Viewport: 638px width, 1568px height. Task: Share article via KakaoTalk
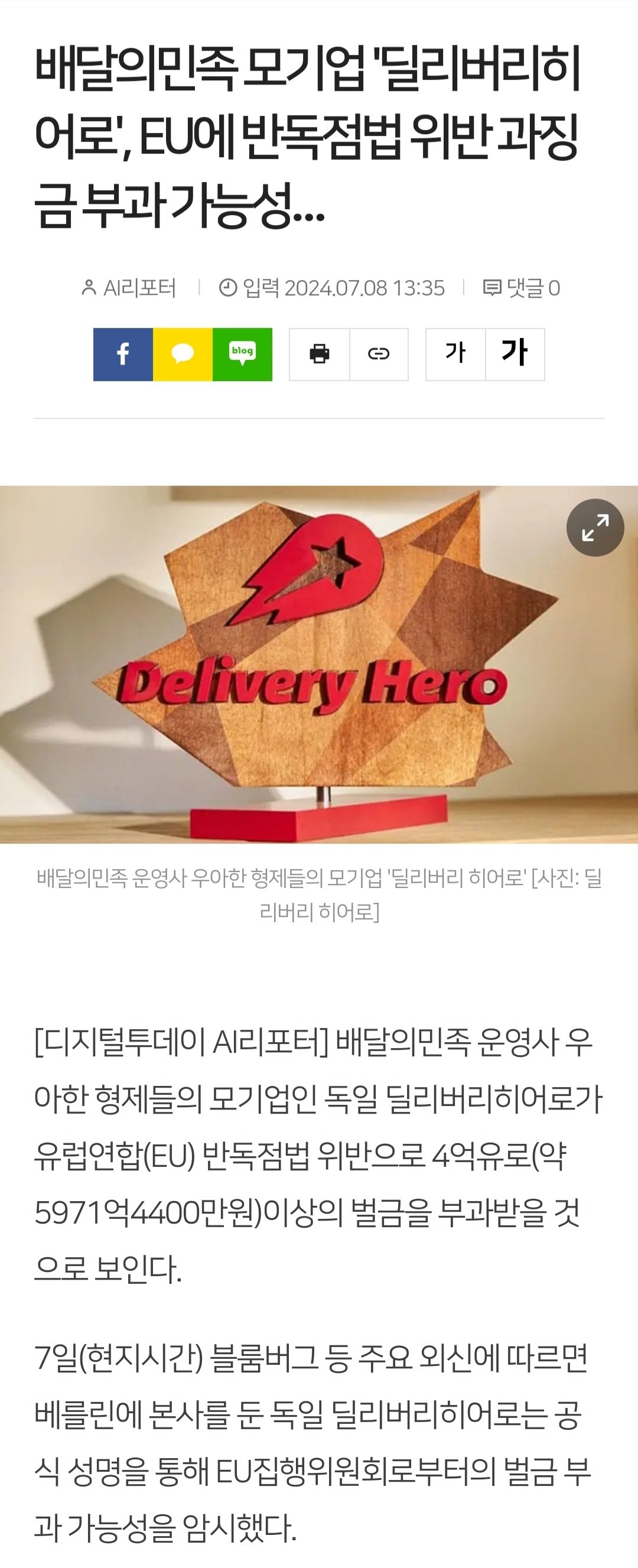[x=183, y=354]
